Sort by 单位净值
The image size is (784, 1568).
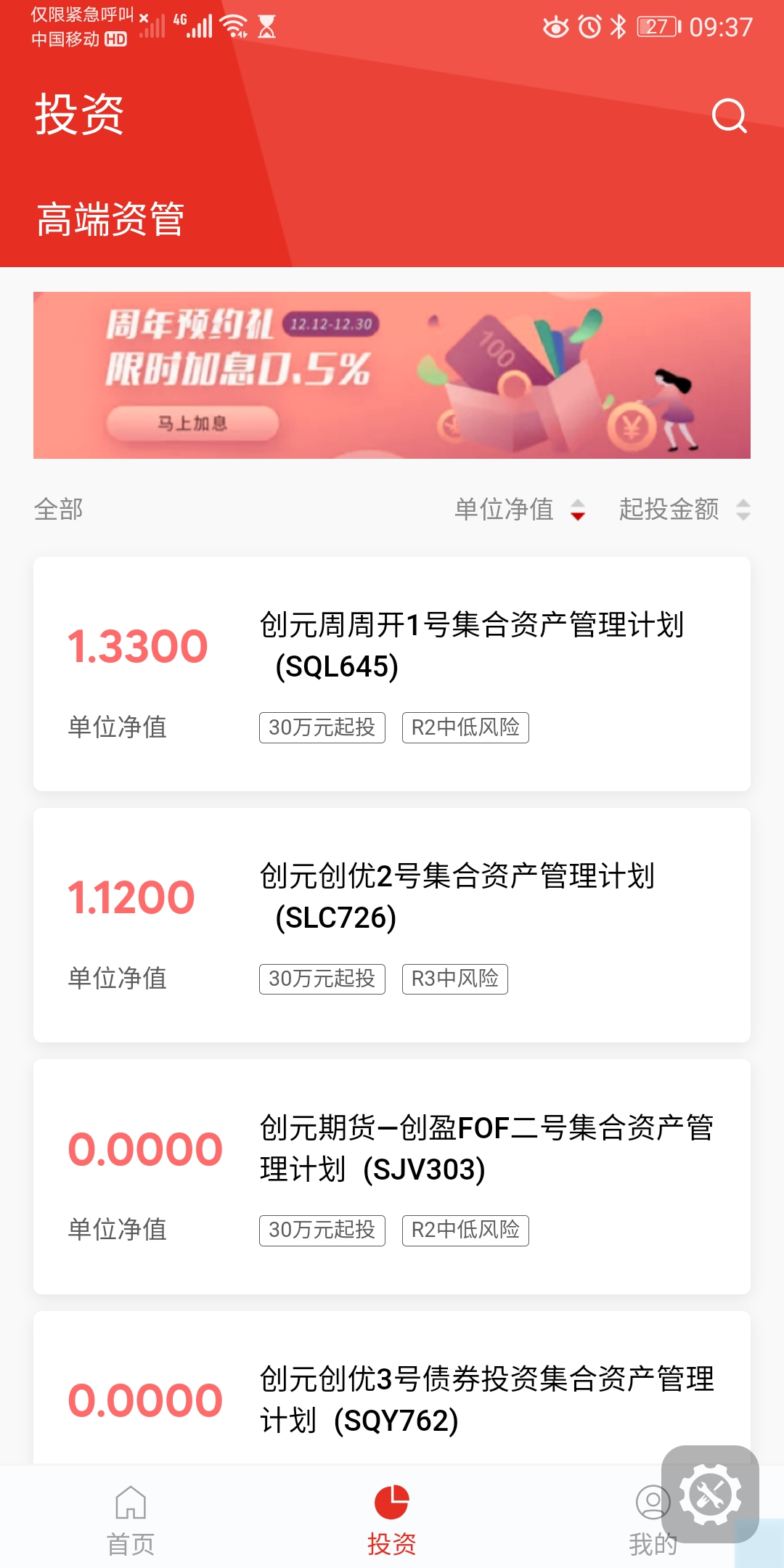pos(519,509)
